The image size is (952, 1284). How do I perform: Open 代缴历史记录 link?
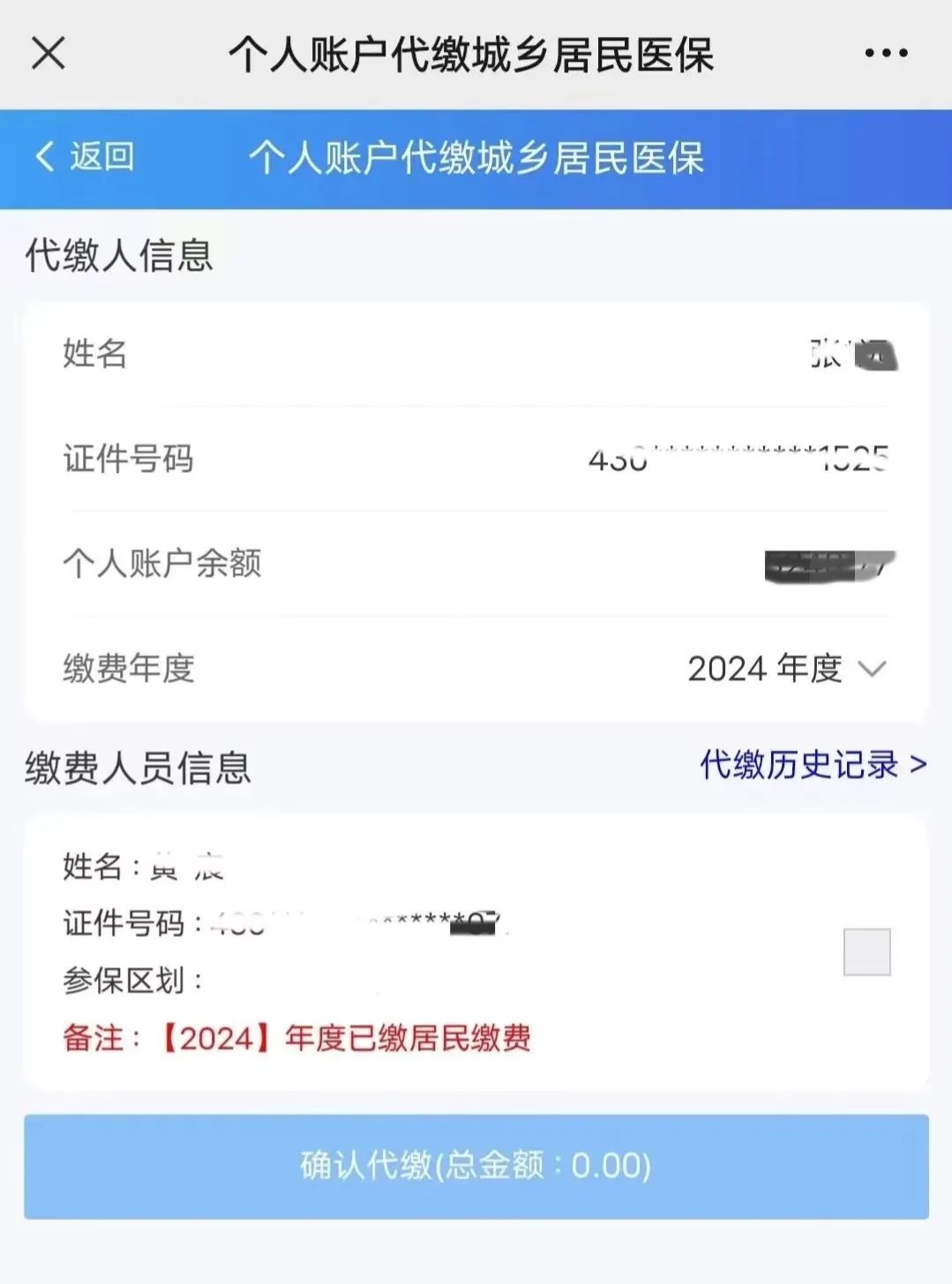click(812, 764)
